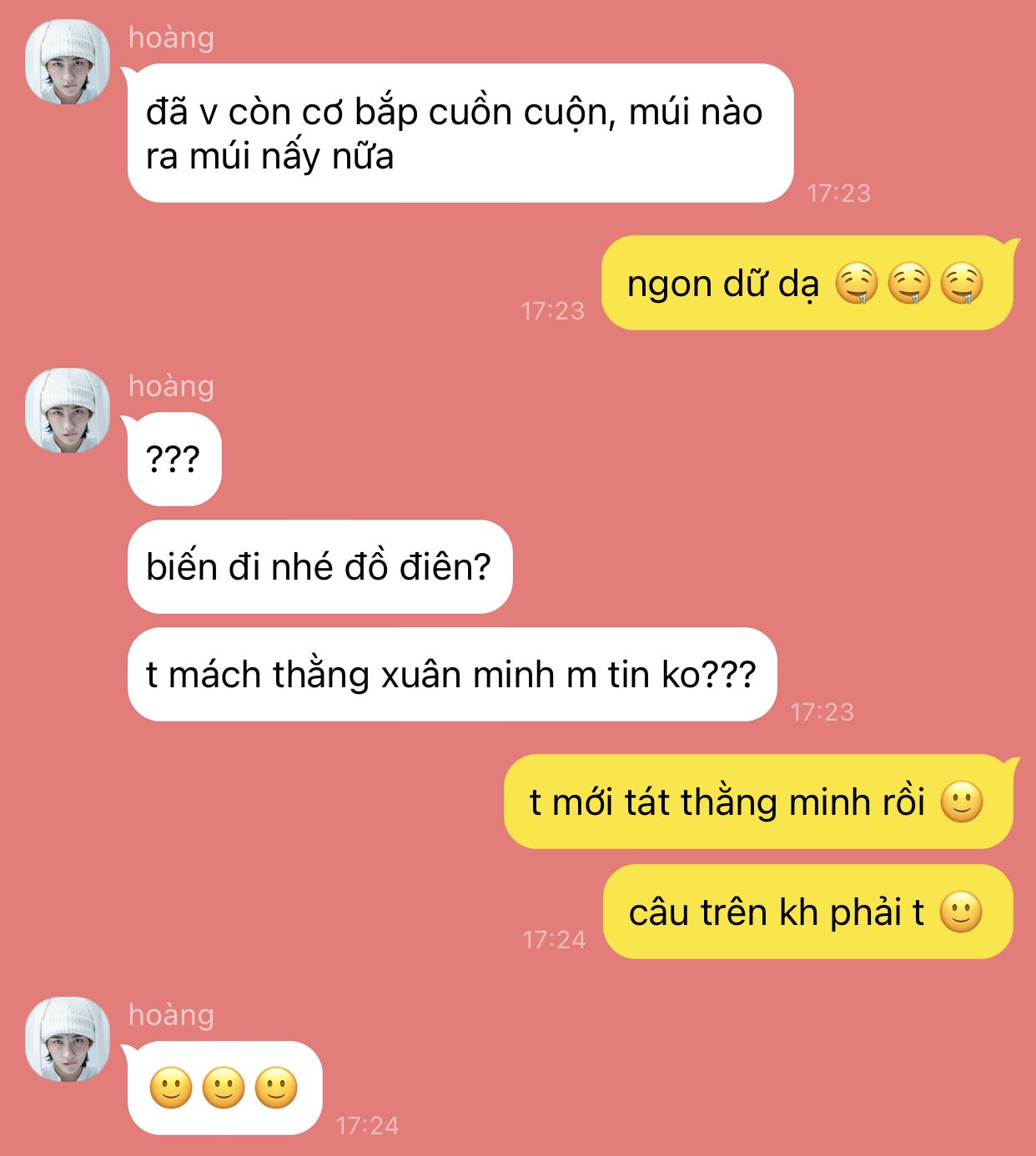Viewport: 1036px width, 1156px height.
Task: Tap hoàng's profile picture next to "???"
Action: click(68, 411)
